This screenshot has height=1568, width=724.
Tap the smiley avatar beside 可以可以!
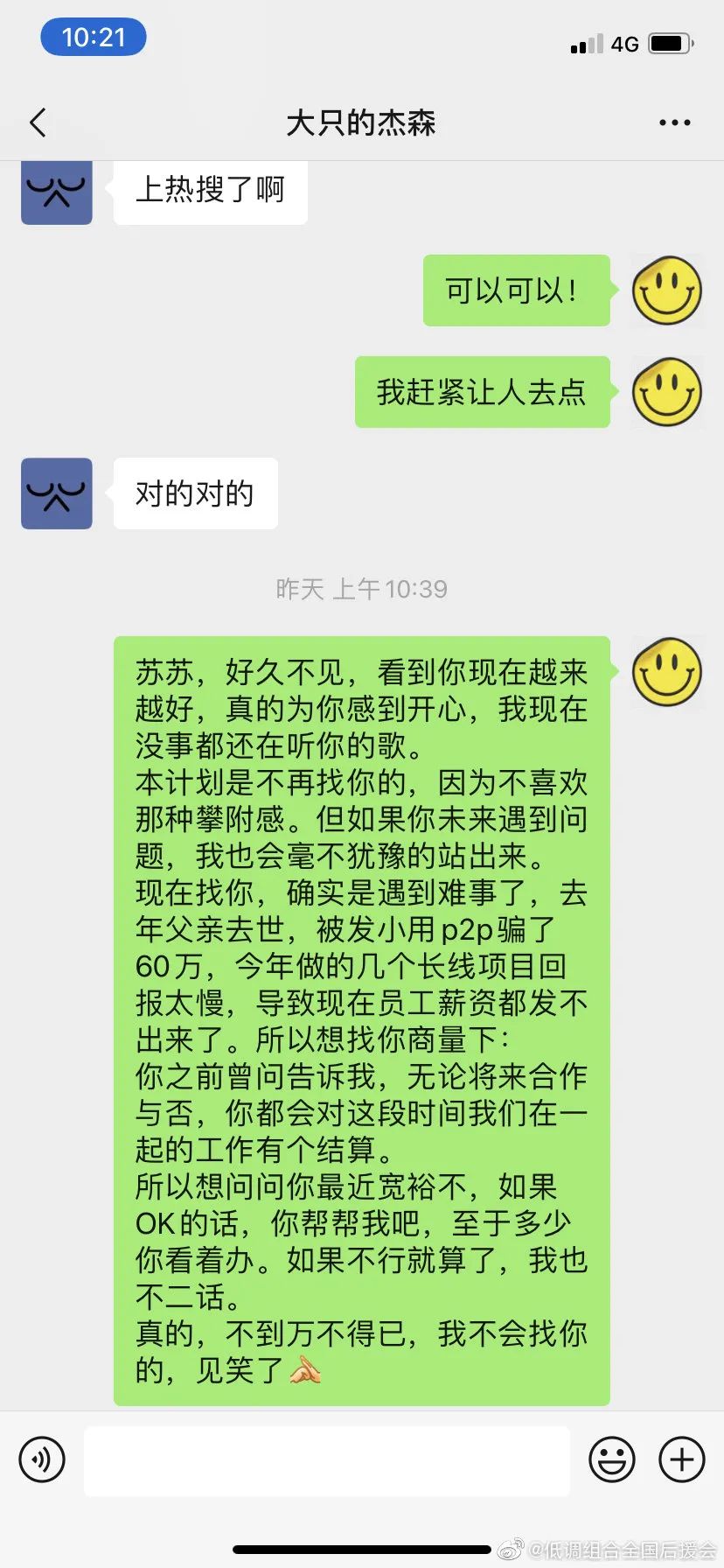click(667, 290)
